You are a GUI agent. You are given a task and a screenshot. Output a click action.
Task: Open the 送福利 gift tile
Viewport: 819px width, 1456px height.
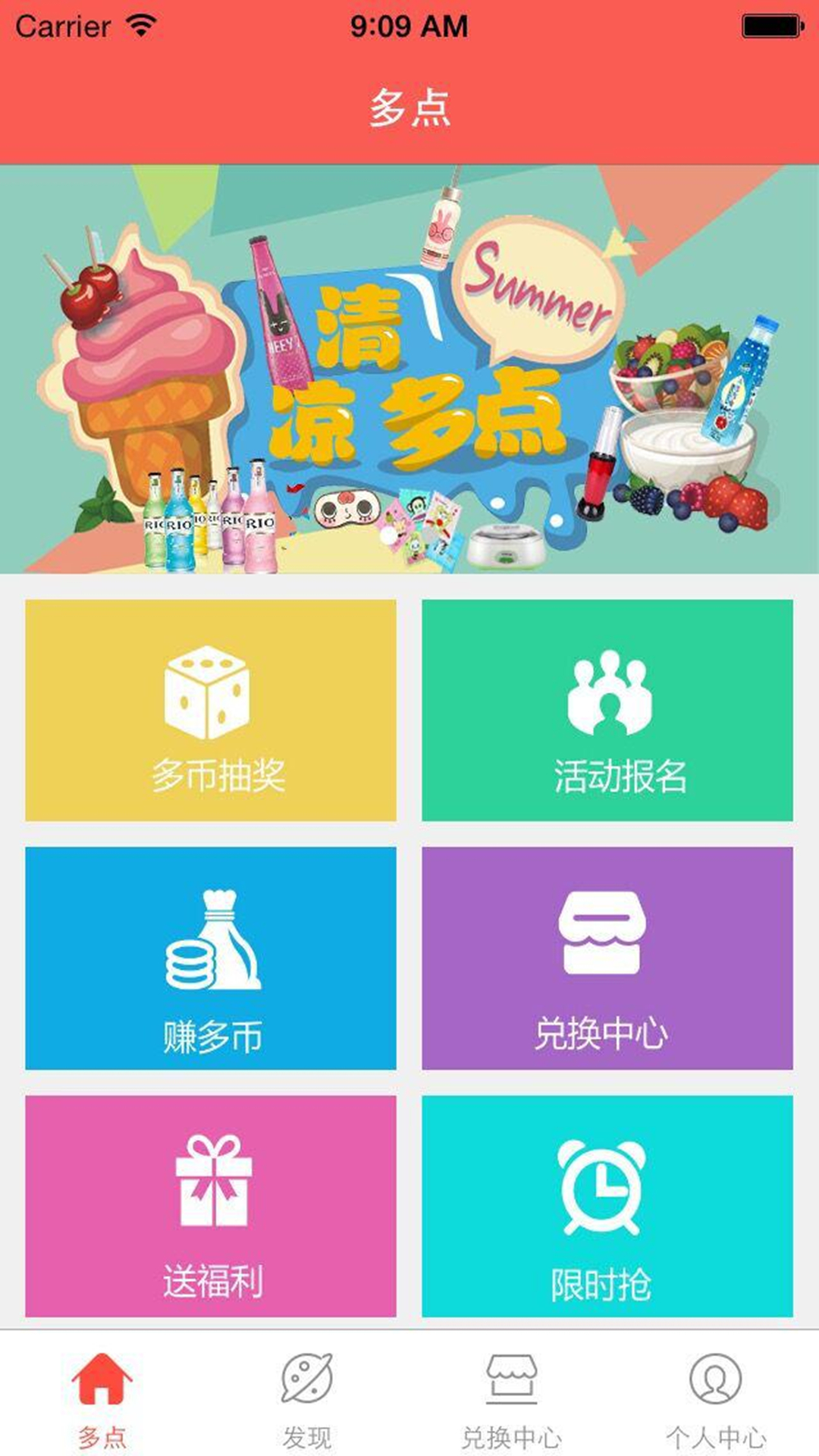click(x=211, y=1206)
